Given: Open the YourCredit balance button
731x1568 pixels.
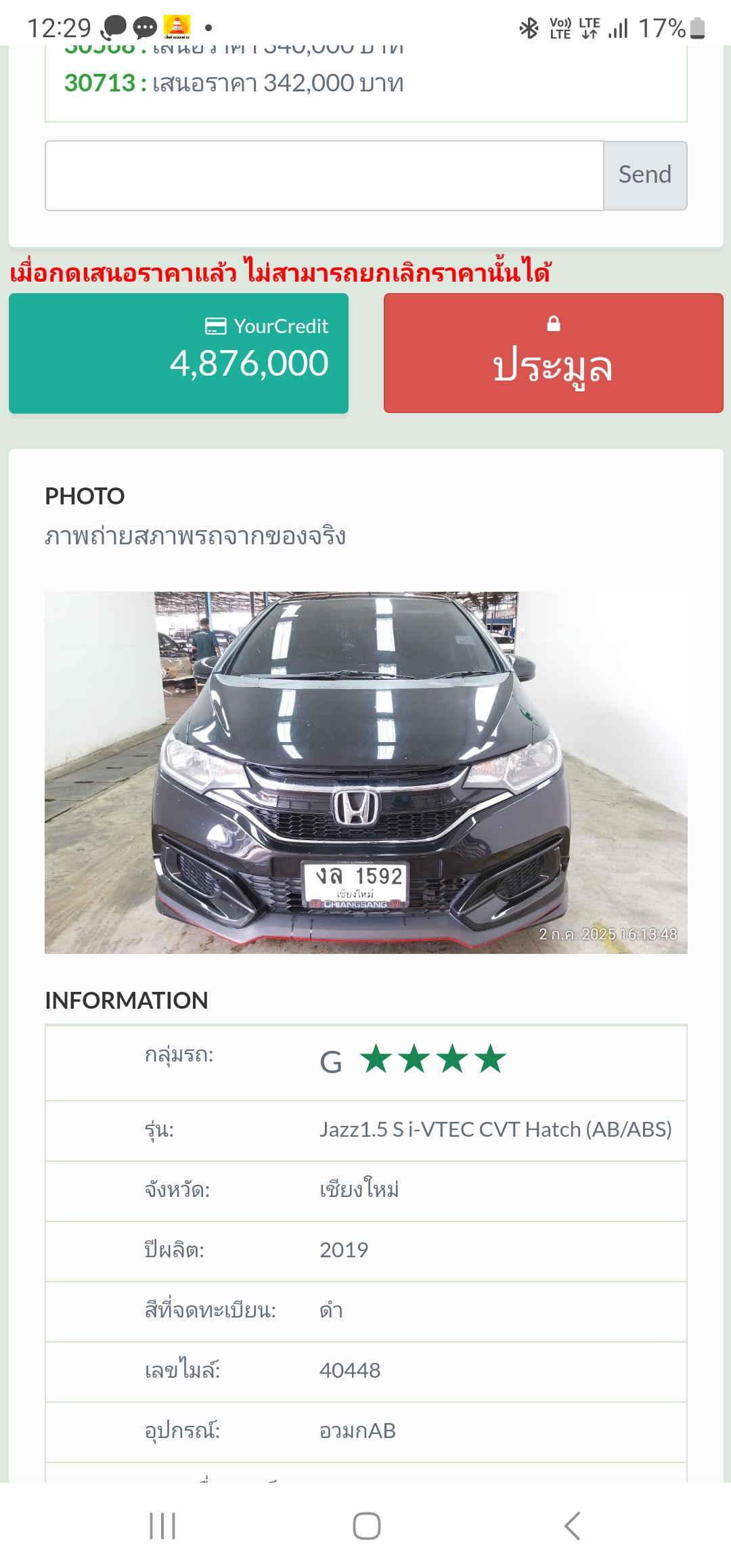Looking at the screenshot, I should [x=179, y=353].
